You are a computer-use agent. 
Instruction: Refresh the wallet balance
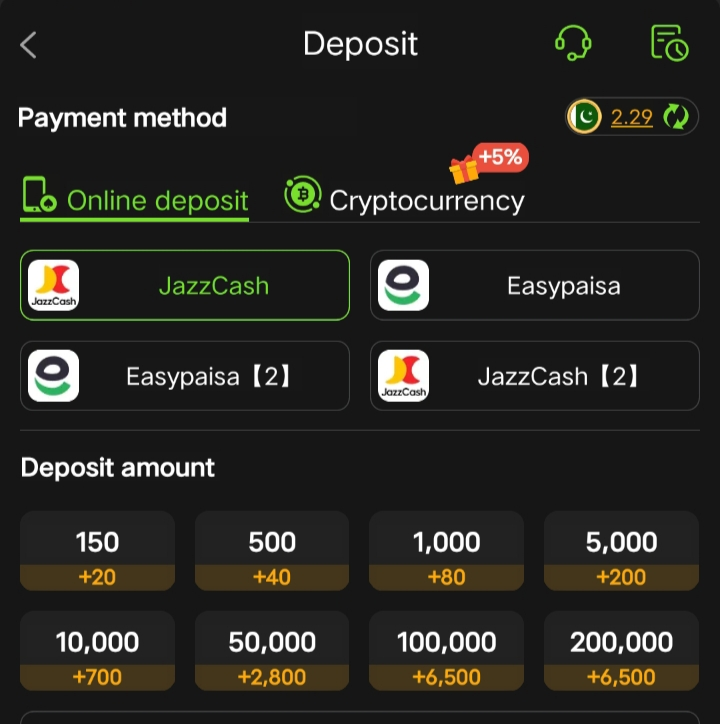point(677,117)
